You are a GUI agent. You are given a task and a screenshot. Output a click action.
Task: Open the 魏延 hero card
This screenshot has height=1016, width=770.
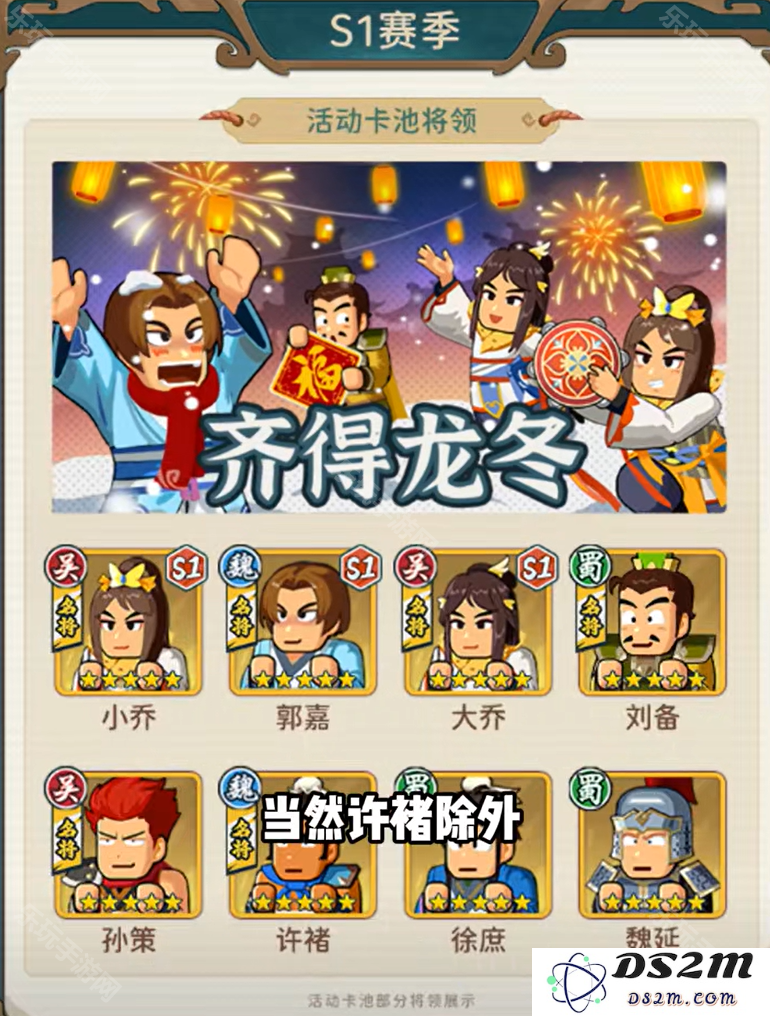point(652,850)
